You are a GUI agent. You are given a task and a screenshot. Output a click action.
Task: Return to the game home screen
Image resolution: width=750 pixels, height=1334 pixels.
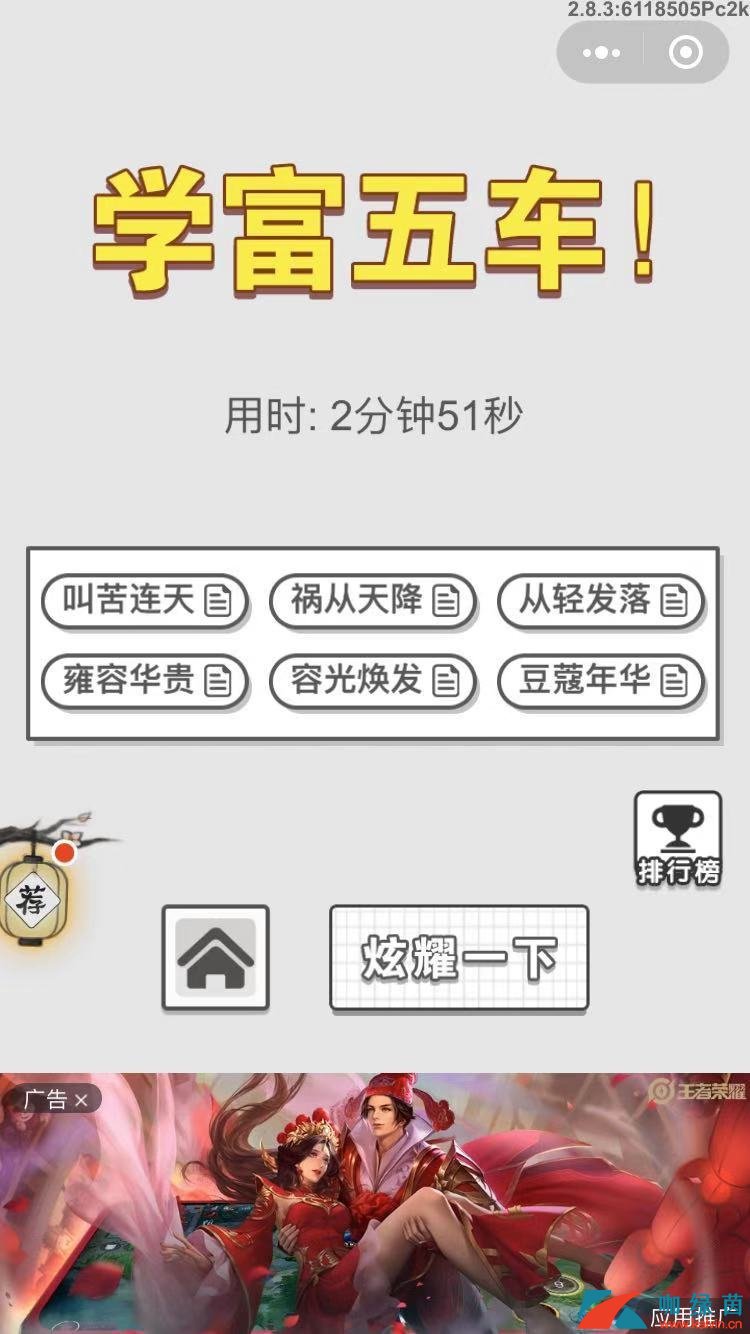pyautogui.click(x=216, y=957)
